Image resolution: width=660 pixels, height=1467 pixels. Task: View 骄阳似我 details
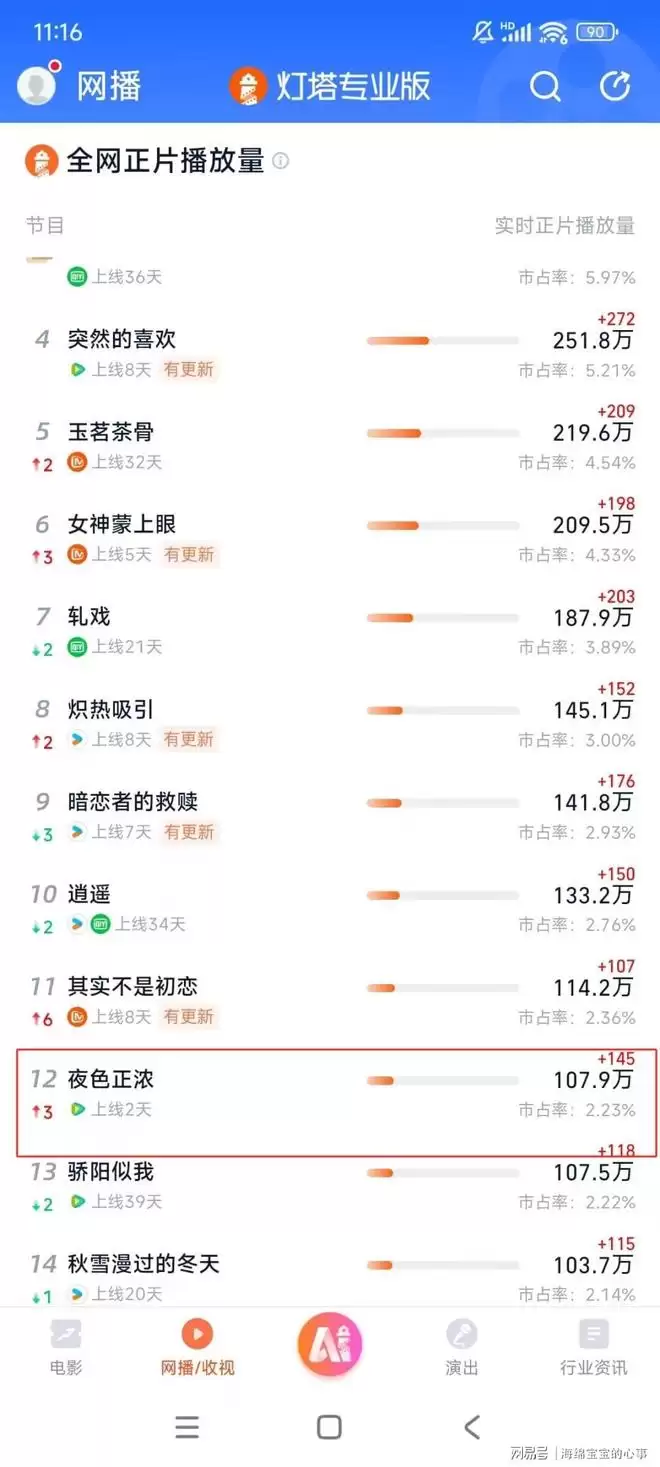pos(330,1187)
